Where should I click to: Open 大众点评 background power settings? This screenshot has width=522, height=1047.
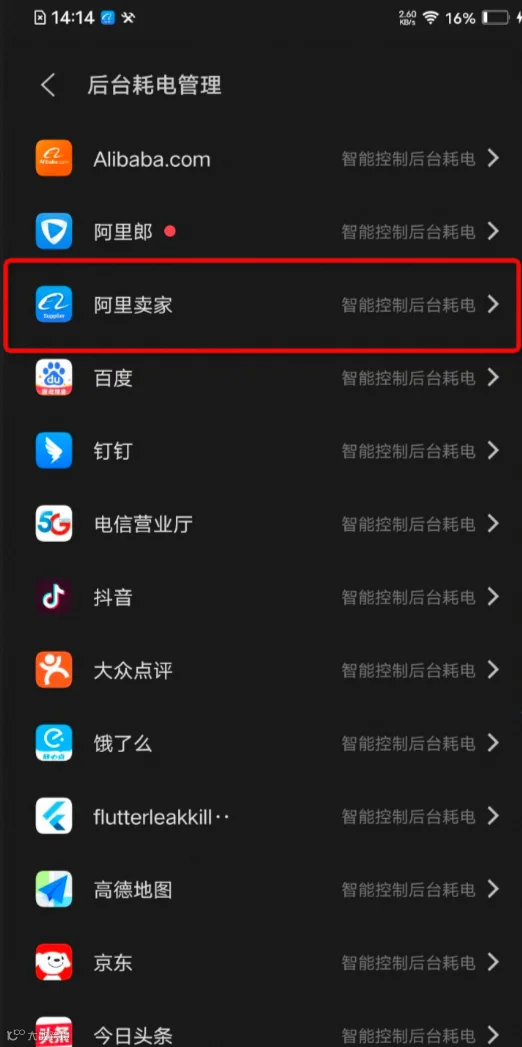click(x=261, y=670)
